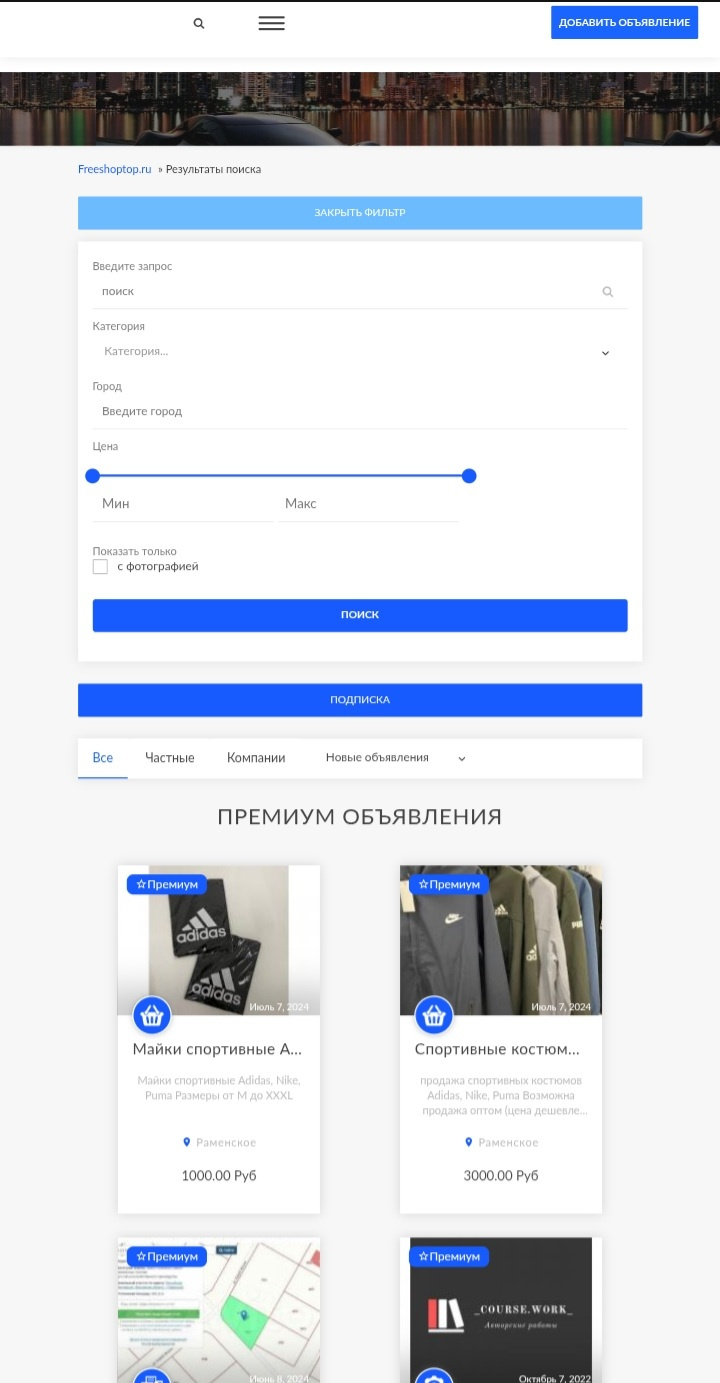Check the с фотографией checkbox
The width and height of the screenshot is (720, 1383).
pos(100,567)
